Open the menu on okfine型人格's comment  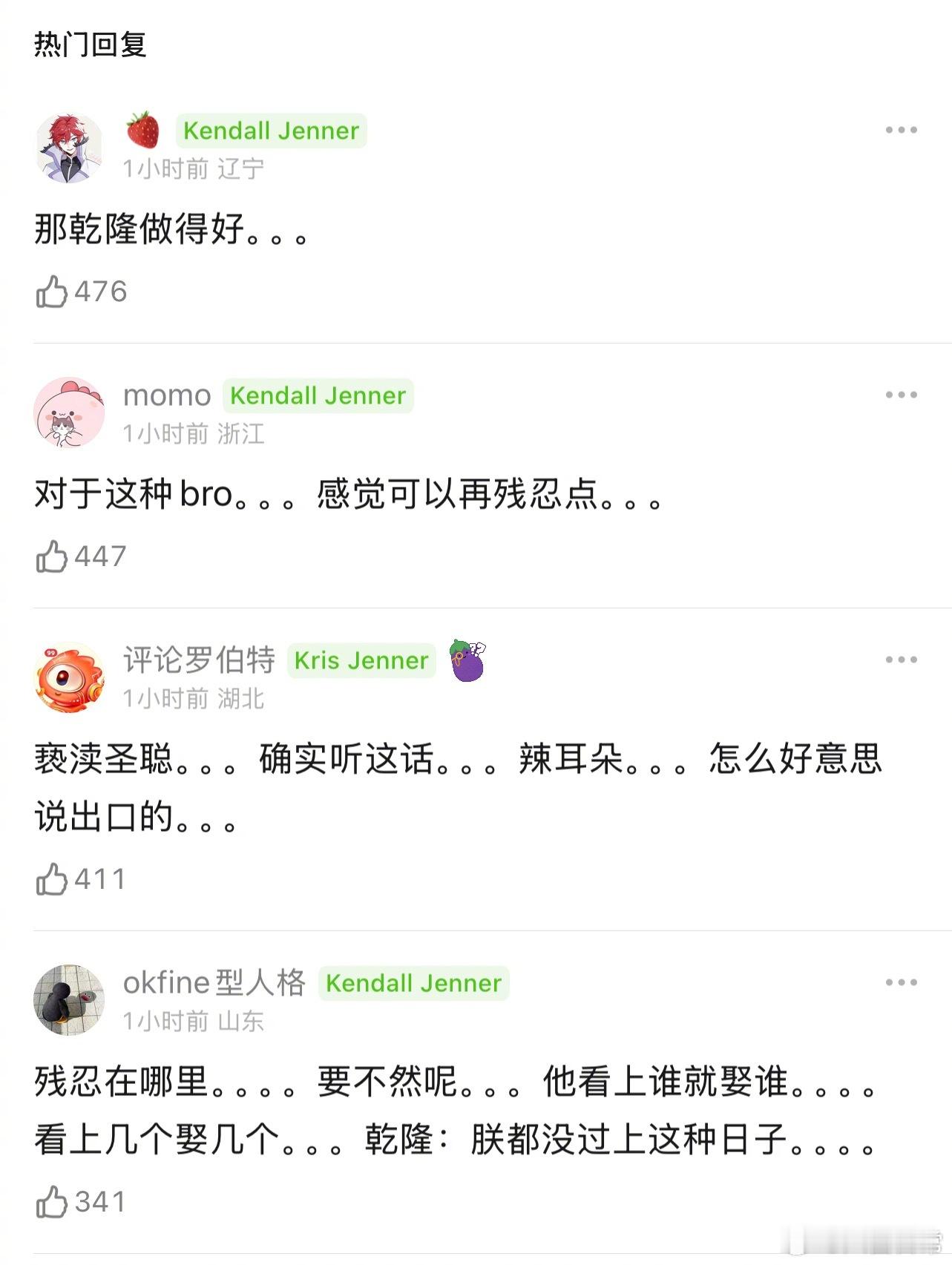click(900, 982)
